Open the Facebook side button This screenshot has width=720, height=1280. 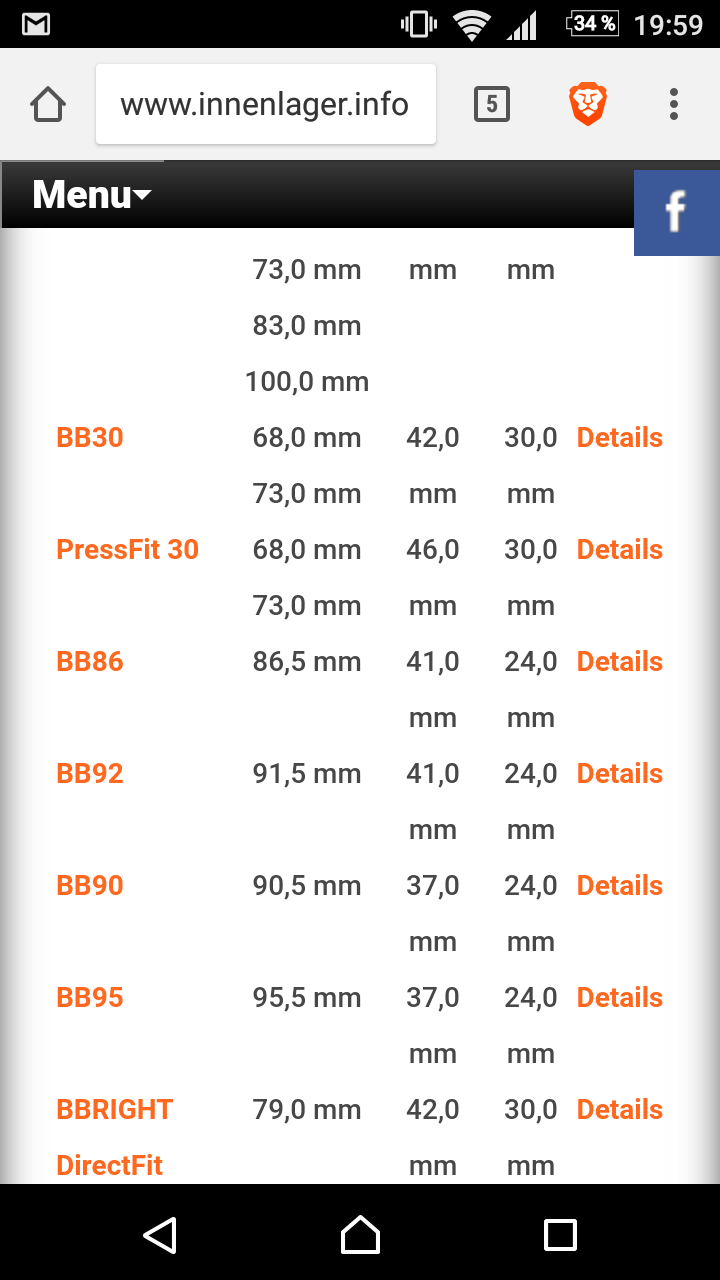677,212
